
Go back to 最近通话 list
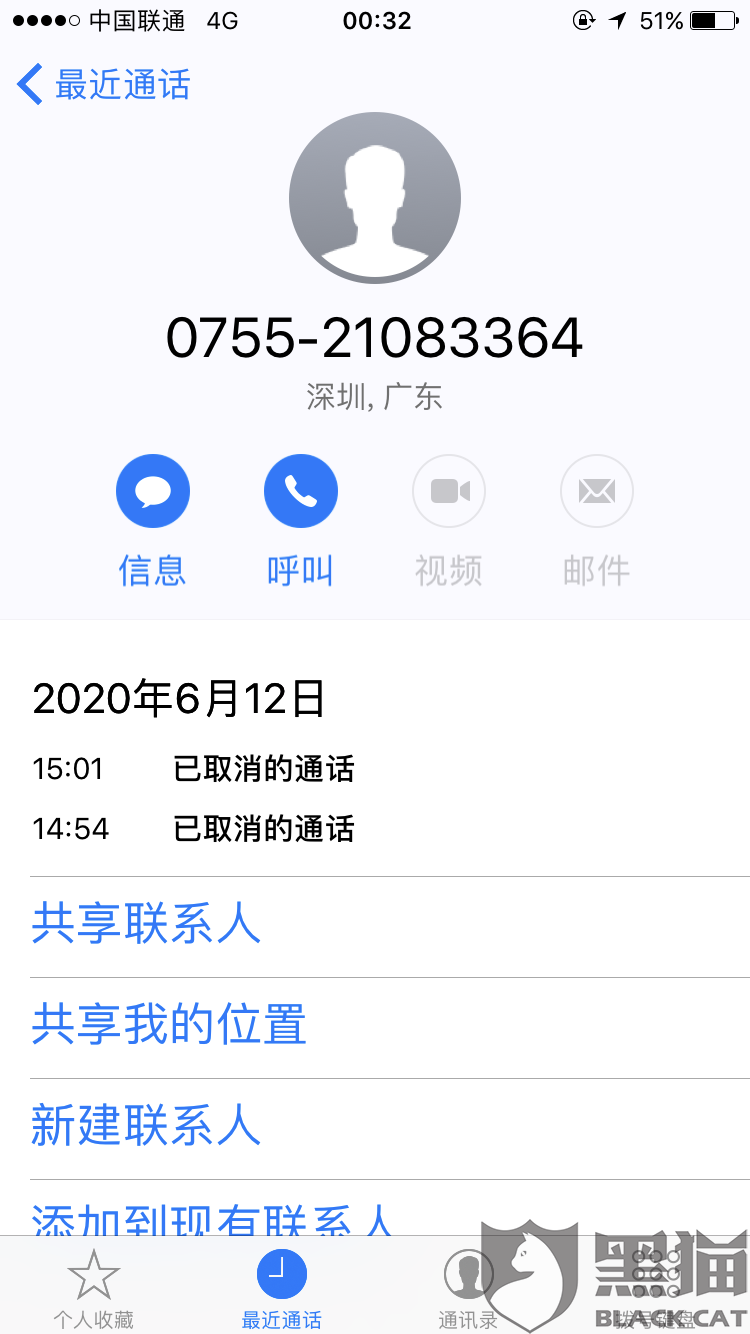103,85
